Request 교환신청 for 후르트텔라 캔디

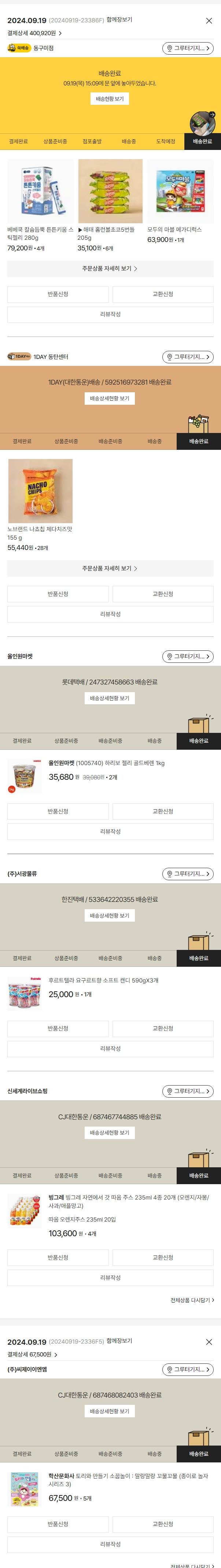(163, 1028)
